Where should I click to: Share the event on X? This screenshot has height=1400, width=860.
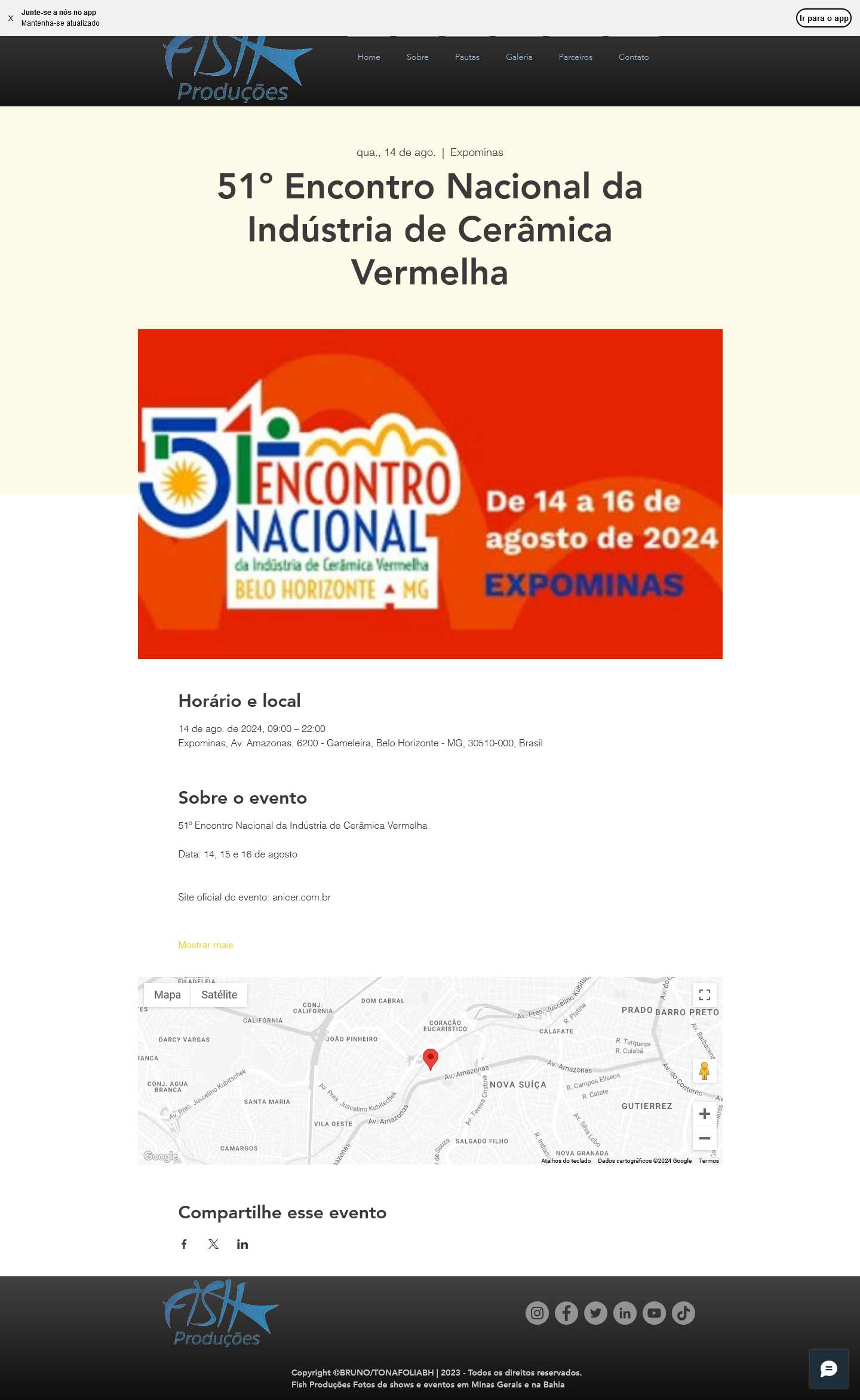pos(213,1244)
